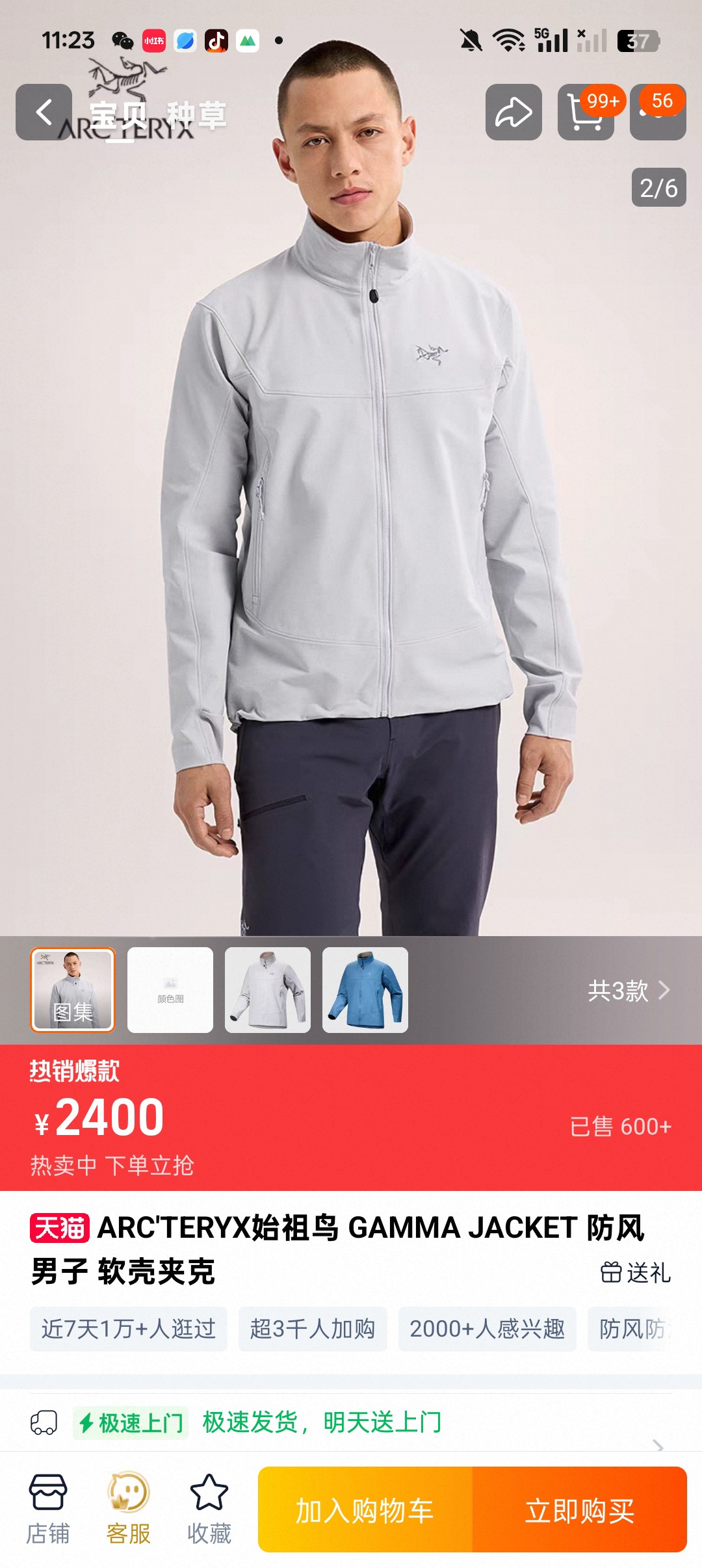The height and width of the screenshot is (1568, 702).
Task: Share this product
Action: click(513, 112)
